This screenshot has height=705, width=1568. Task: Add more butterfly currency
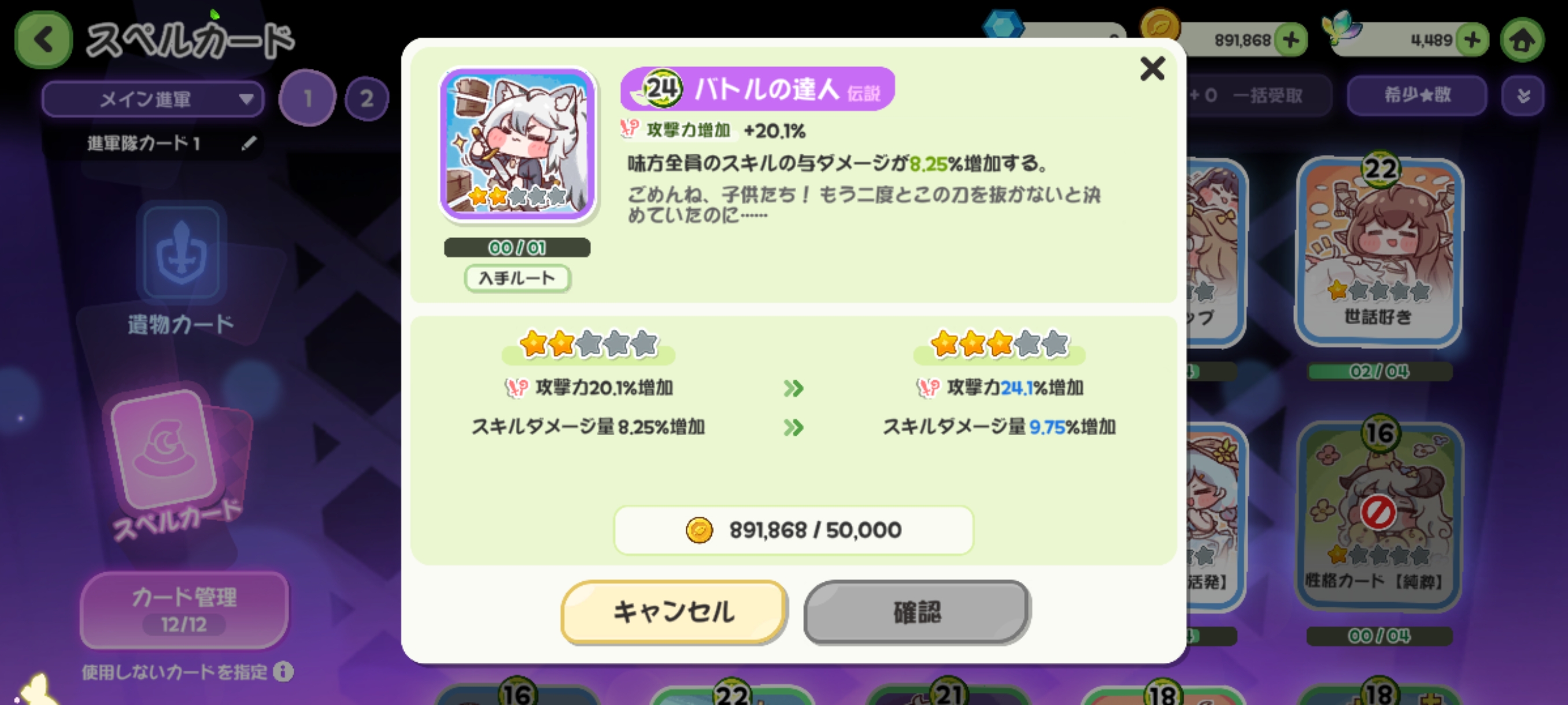[1472, 40]
